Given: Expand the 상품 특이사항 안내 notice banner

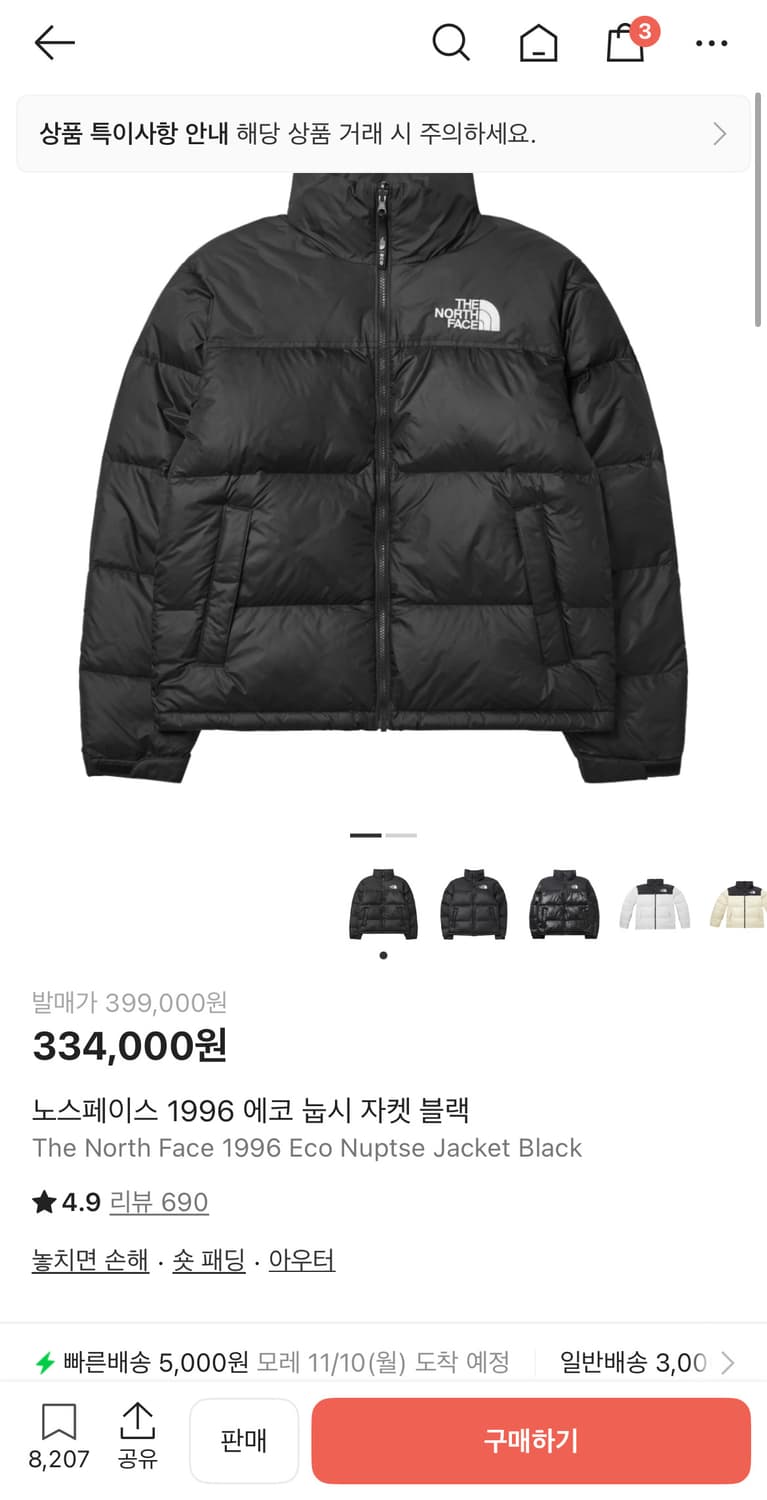Looking at the screenshot, I should [x=383, y=132].
